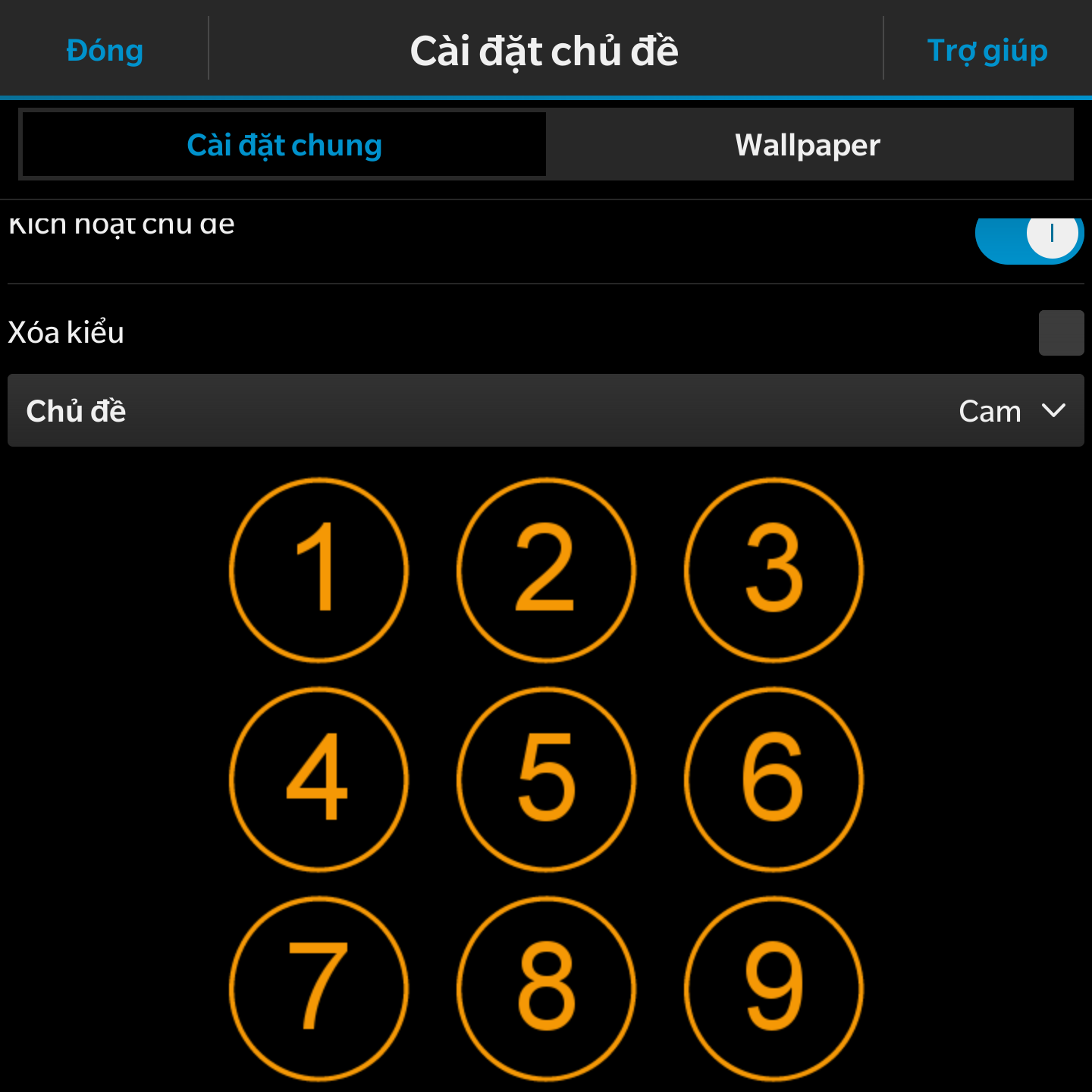Switch to the Wallpaper tab
Viewport: 1092px width, 1092px height.
[x=808, y=145]
